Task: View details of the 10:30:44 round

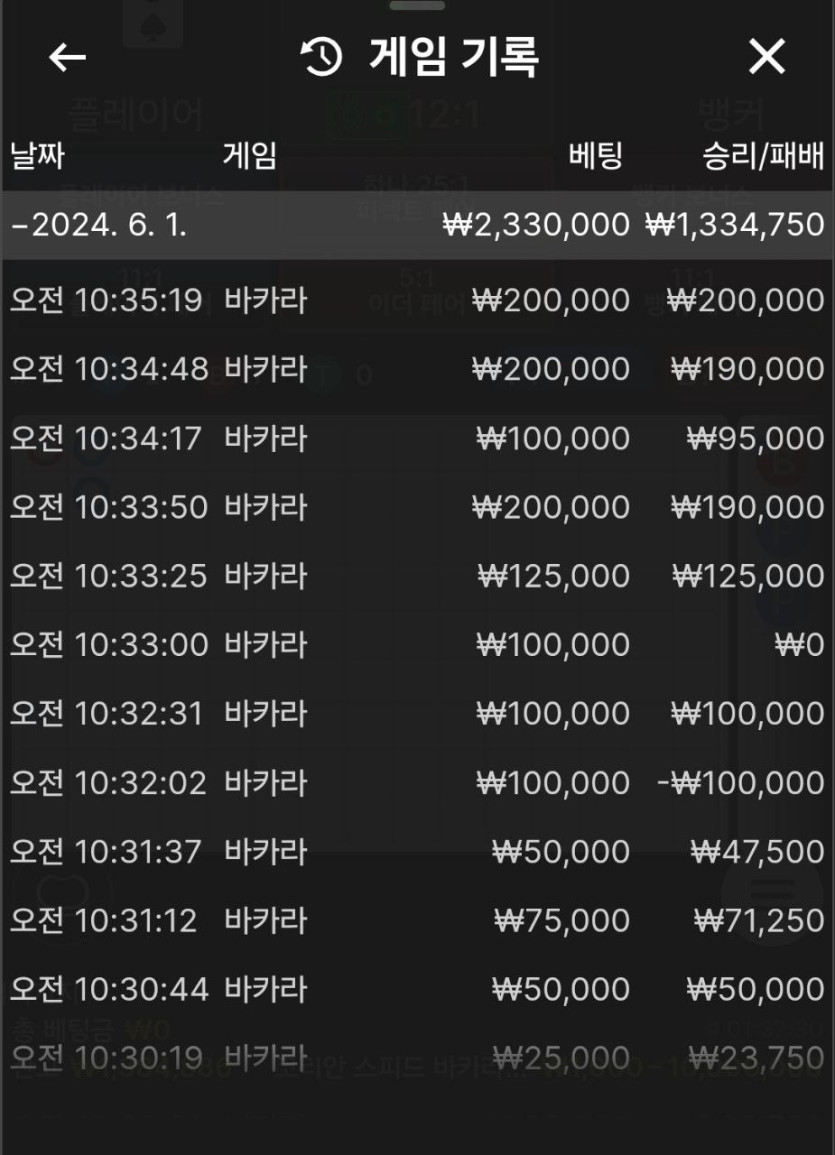Action: [417, 990]
